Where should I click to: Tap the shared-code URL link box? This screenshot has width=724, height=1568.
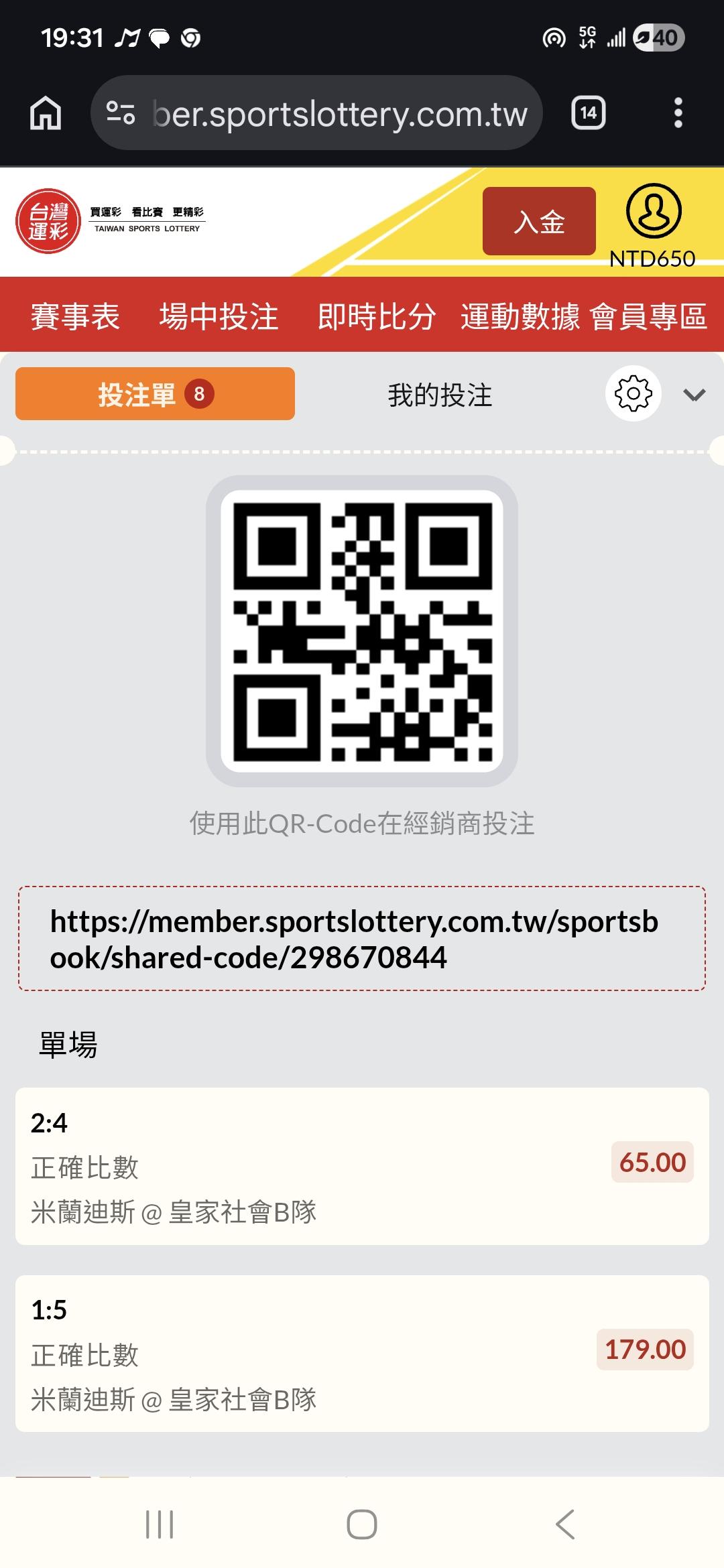362,939
